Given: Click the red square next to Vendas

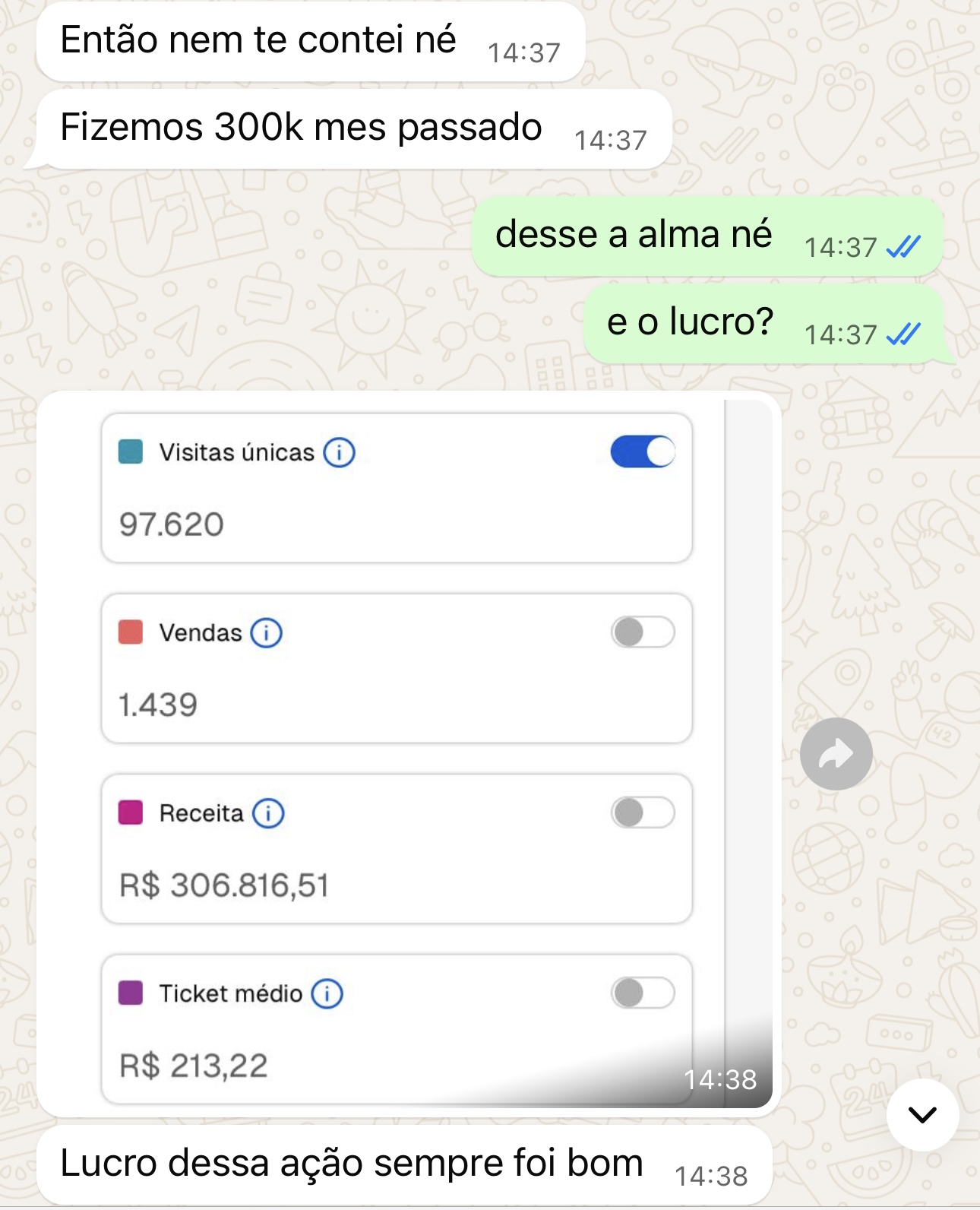Looking at the screenshot, I should [x=129, y=630].
